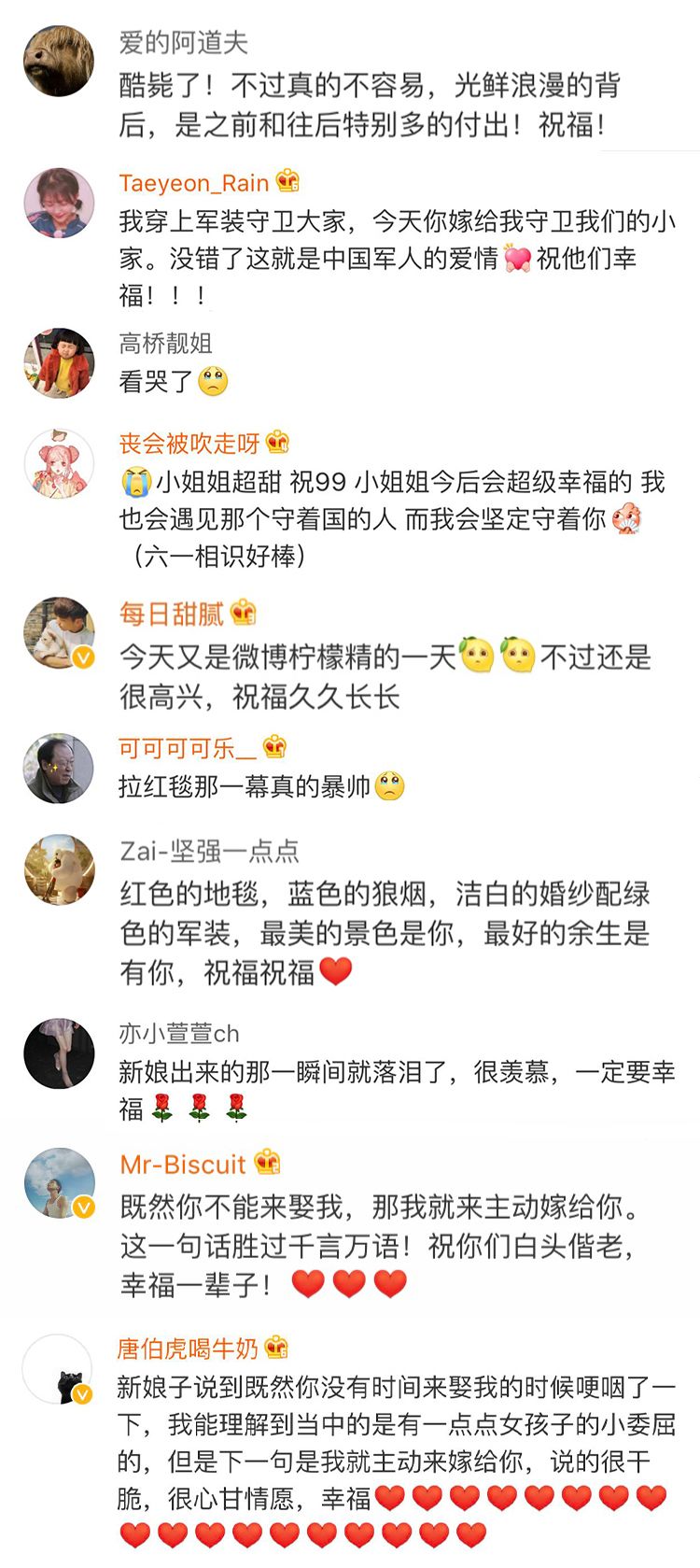Open 高桥靓姐's profile avatar
700x1568 pixels.
[x=59, y=363]
